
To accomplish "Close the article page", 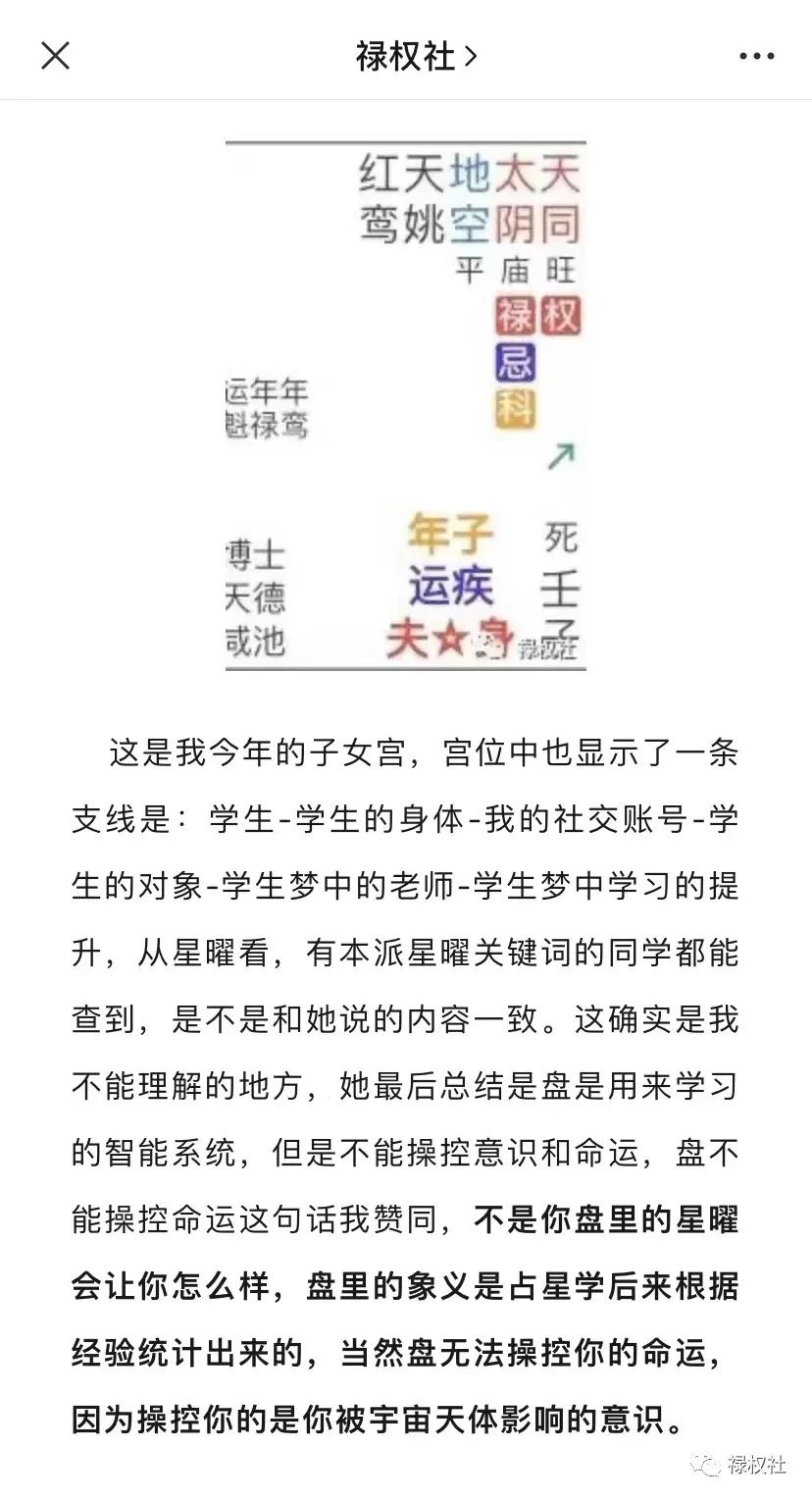I will click(x=55, y=56).
